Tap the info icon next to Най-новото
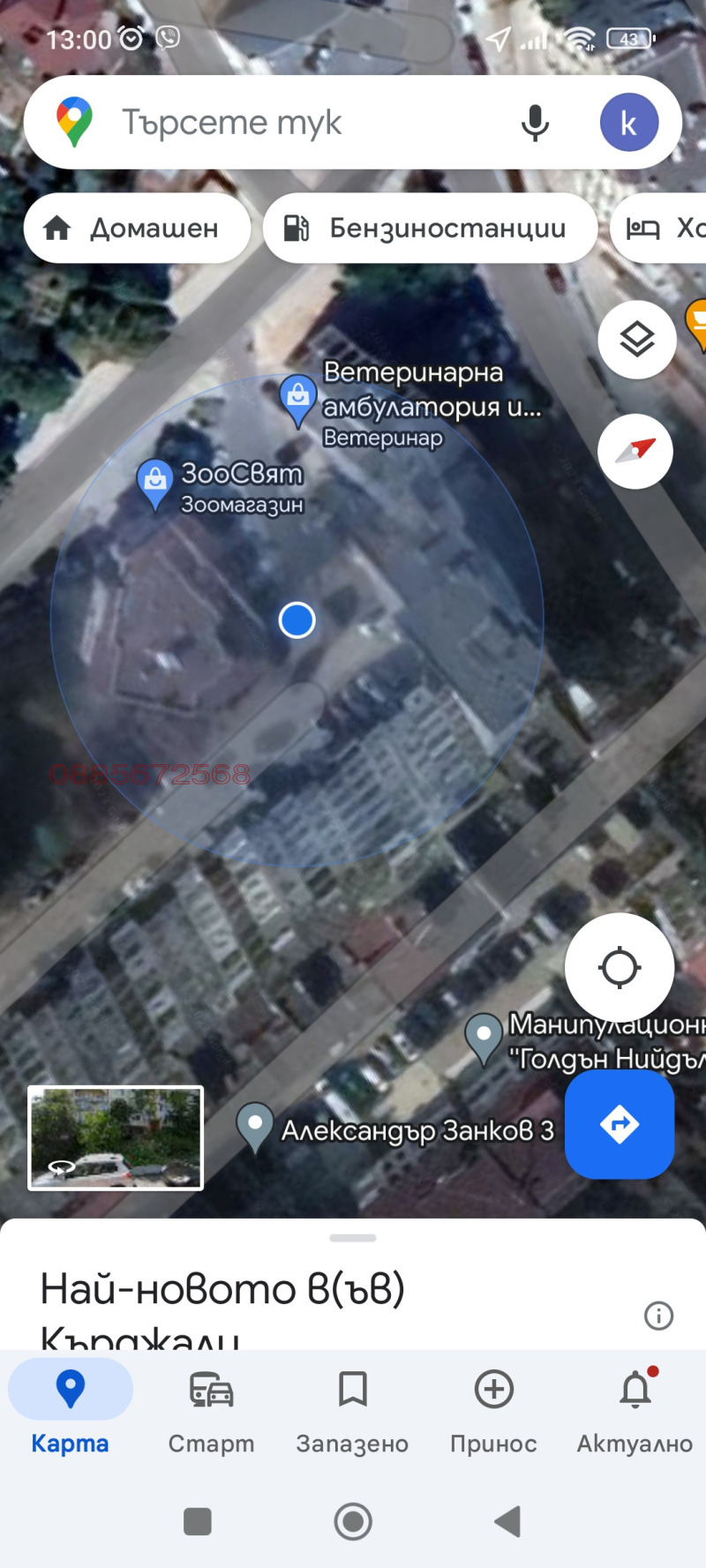 [x=657, y=1317]
